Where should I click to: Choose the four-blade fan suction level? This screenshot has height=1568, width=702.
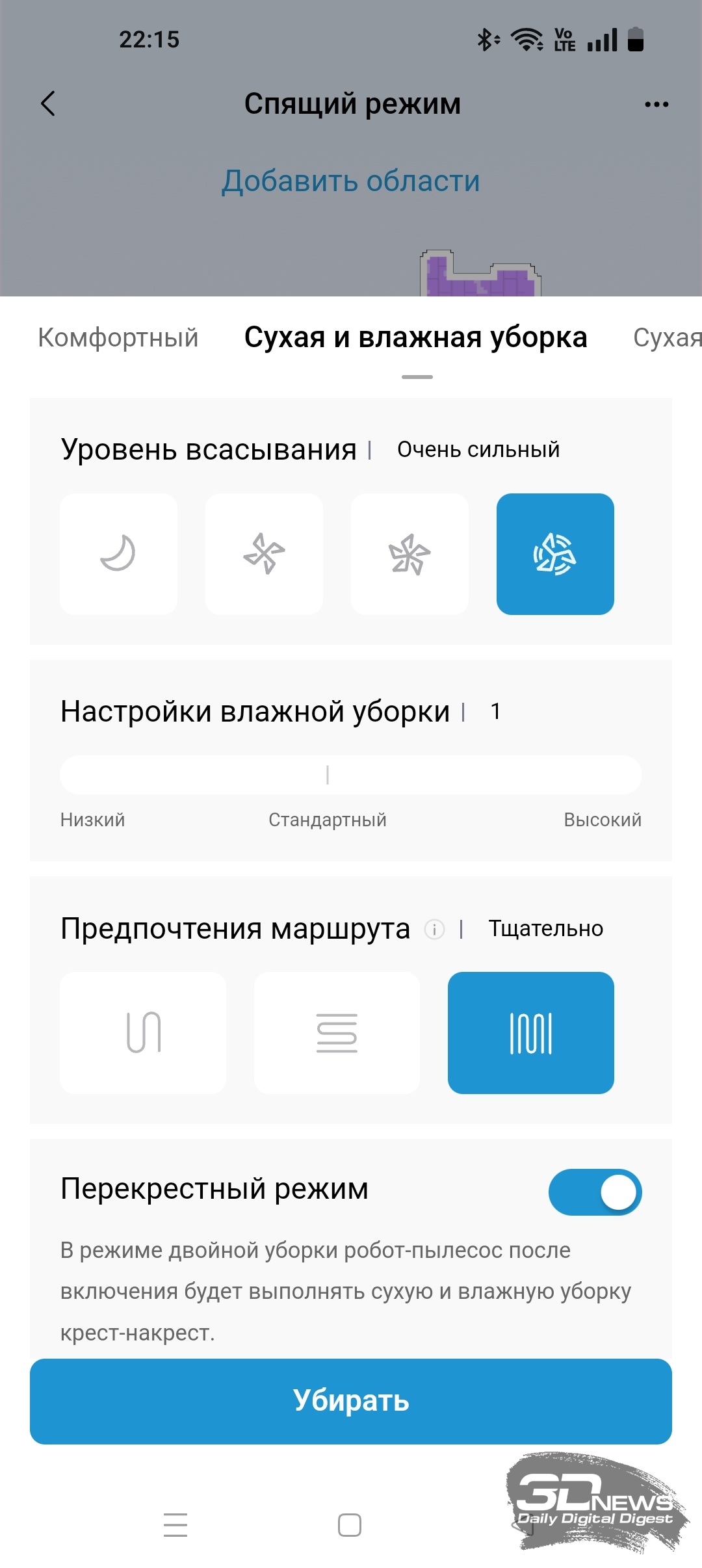click(264, 554)
